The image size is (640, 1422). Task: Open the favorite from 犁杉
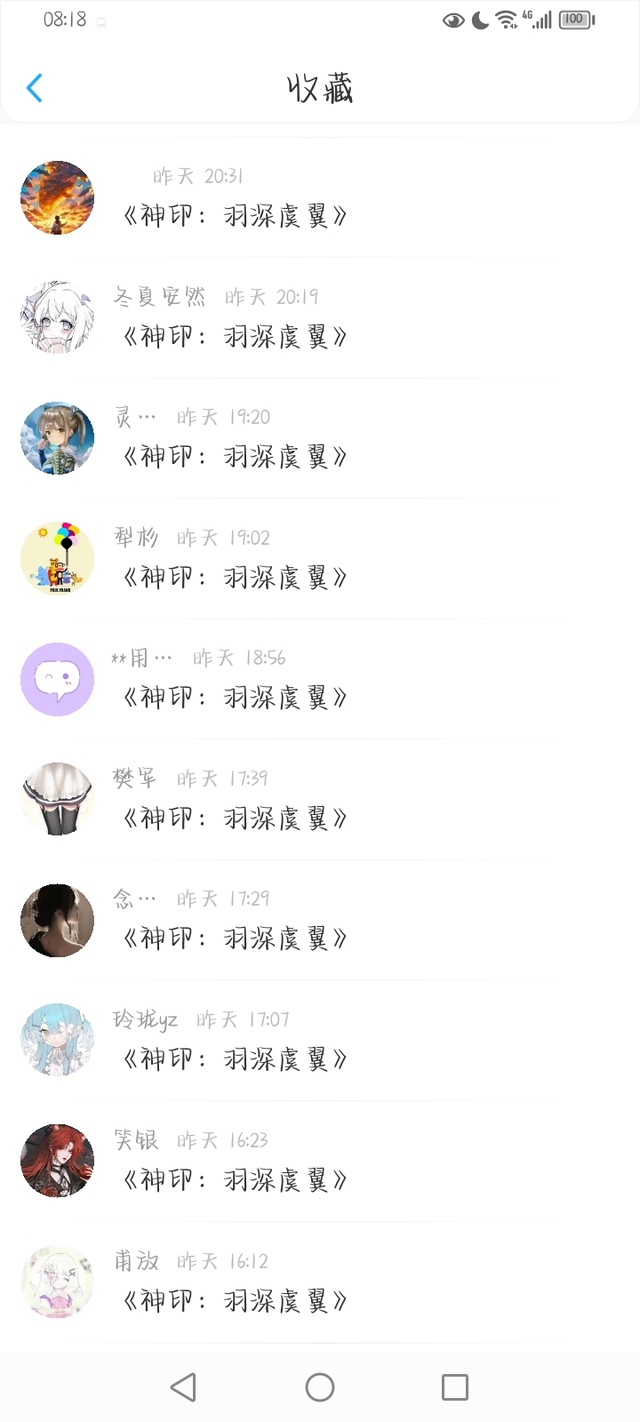[234, 577]
